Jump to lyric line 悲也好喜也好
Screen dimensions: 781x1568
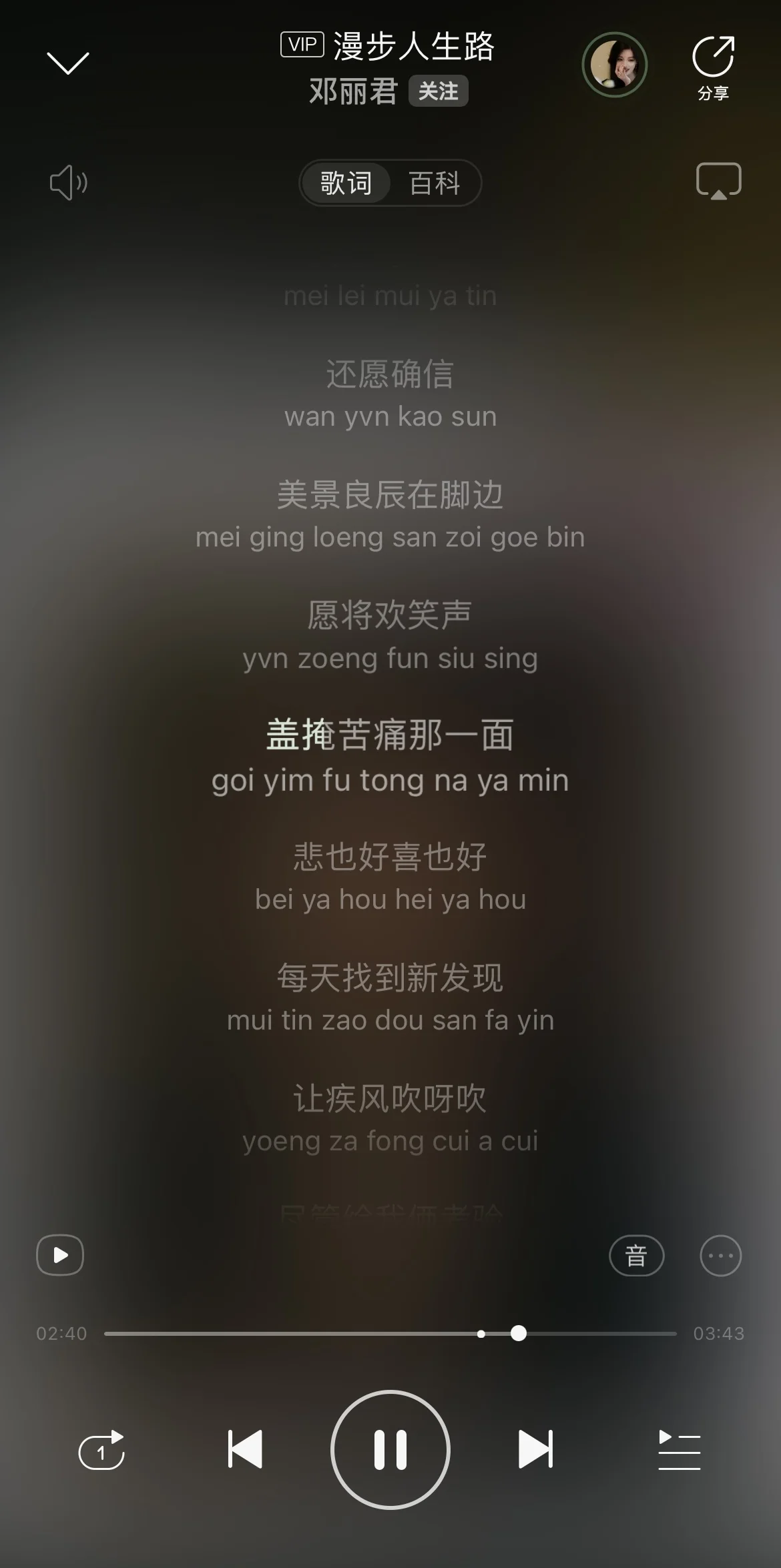390,857
